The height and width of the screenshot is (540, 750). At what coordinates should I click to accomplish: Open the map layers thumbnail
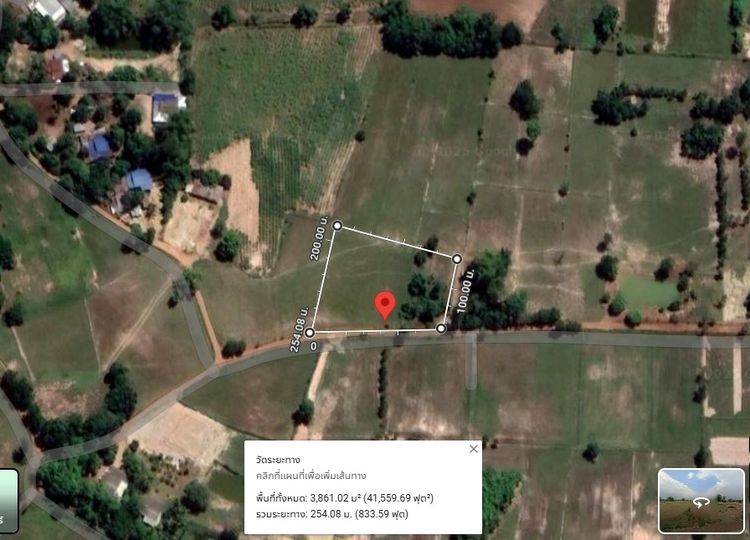[x=7, y=502]
